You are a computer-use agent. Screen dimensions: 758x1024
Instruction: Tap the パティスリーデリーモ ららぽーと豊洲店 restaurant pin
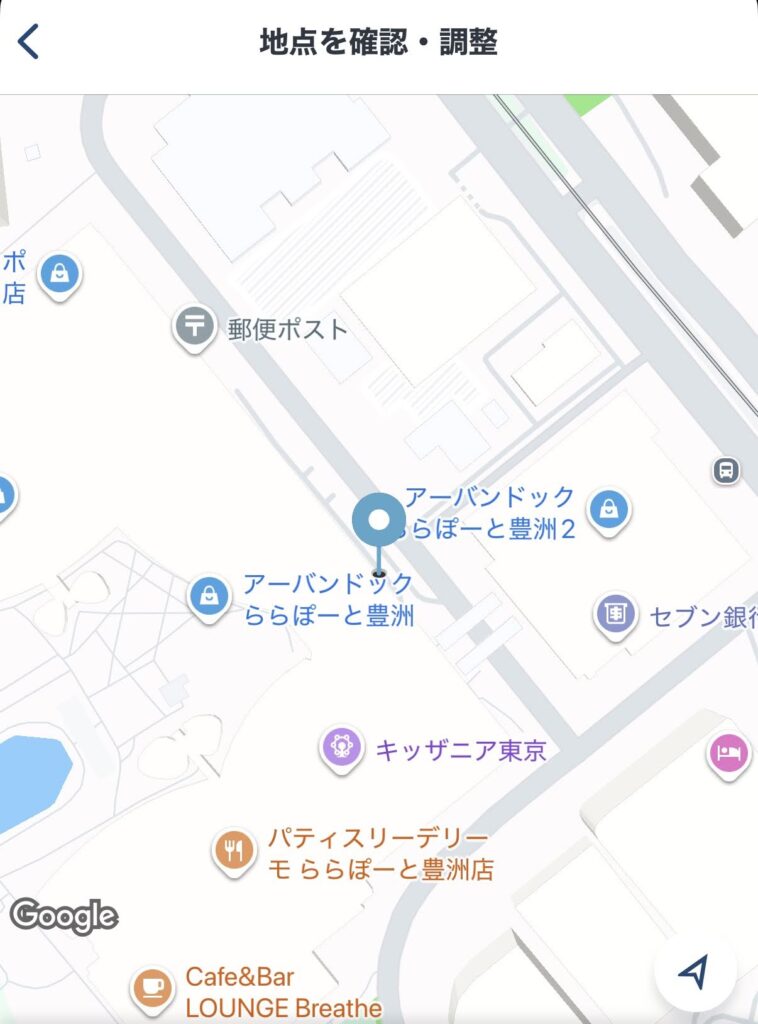[x=234, y=852]
